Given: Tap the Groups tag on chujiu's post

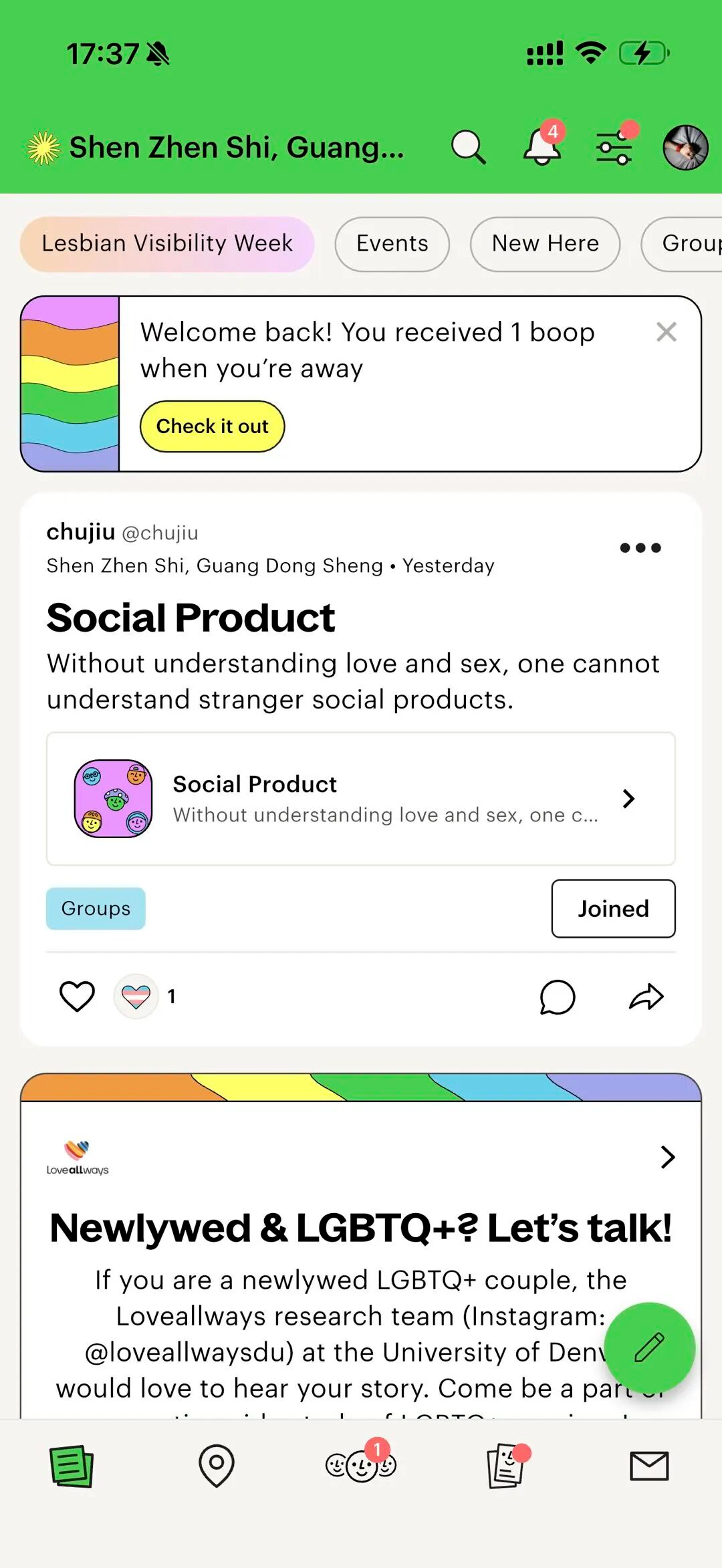Looking at the screenshot, I should [x=96, y=908].
